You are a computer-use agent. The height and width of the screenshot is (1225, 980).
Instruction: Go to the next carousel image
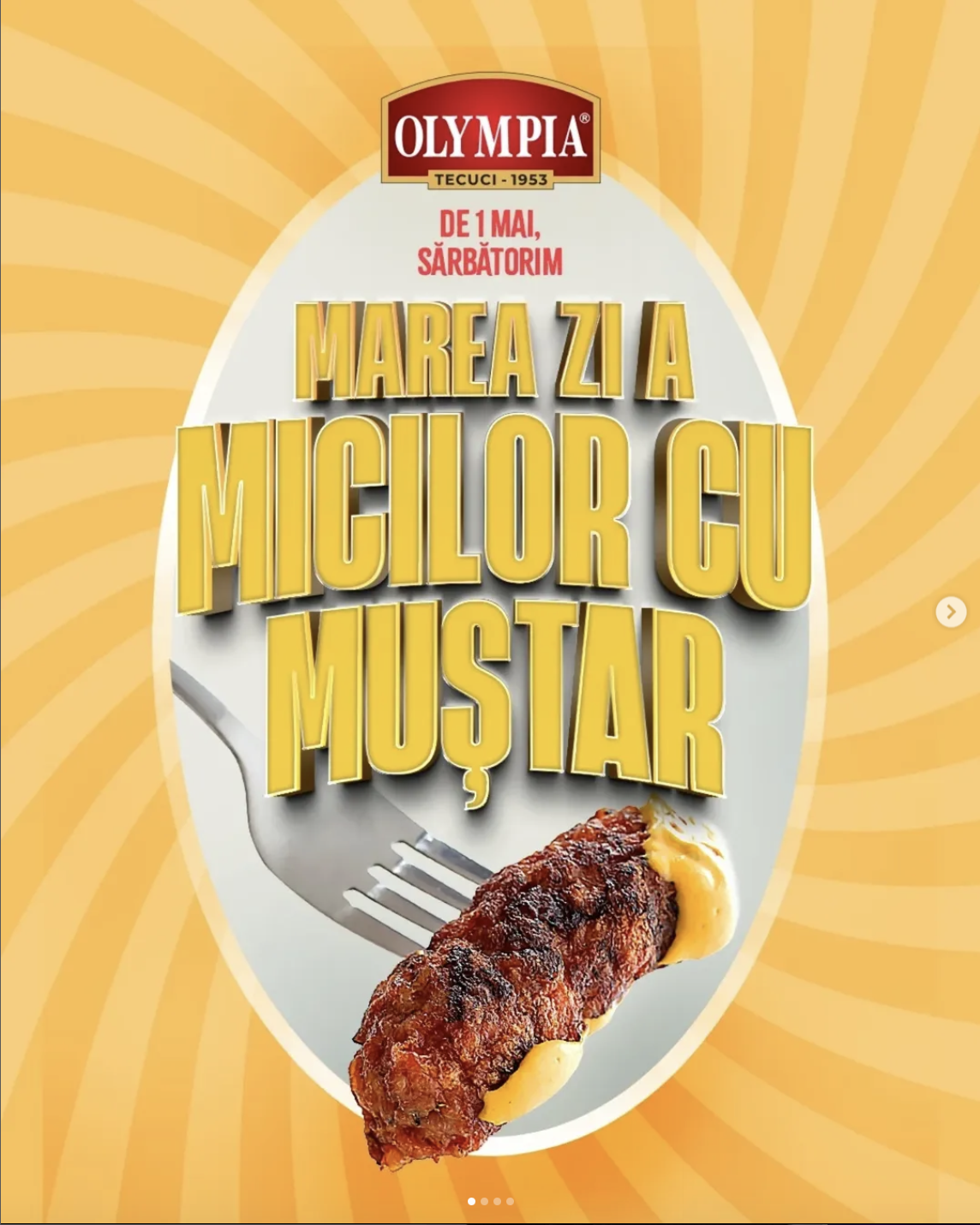(x=950, y=612)
